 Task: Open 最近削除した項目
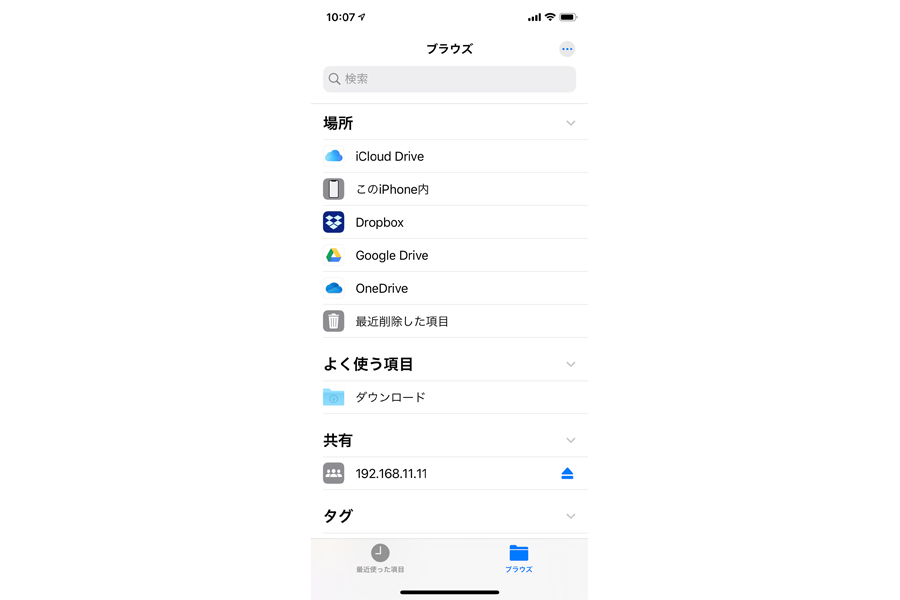pos(402,321)
